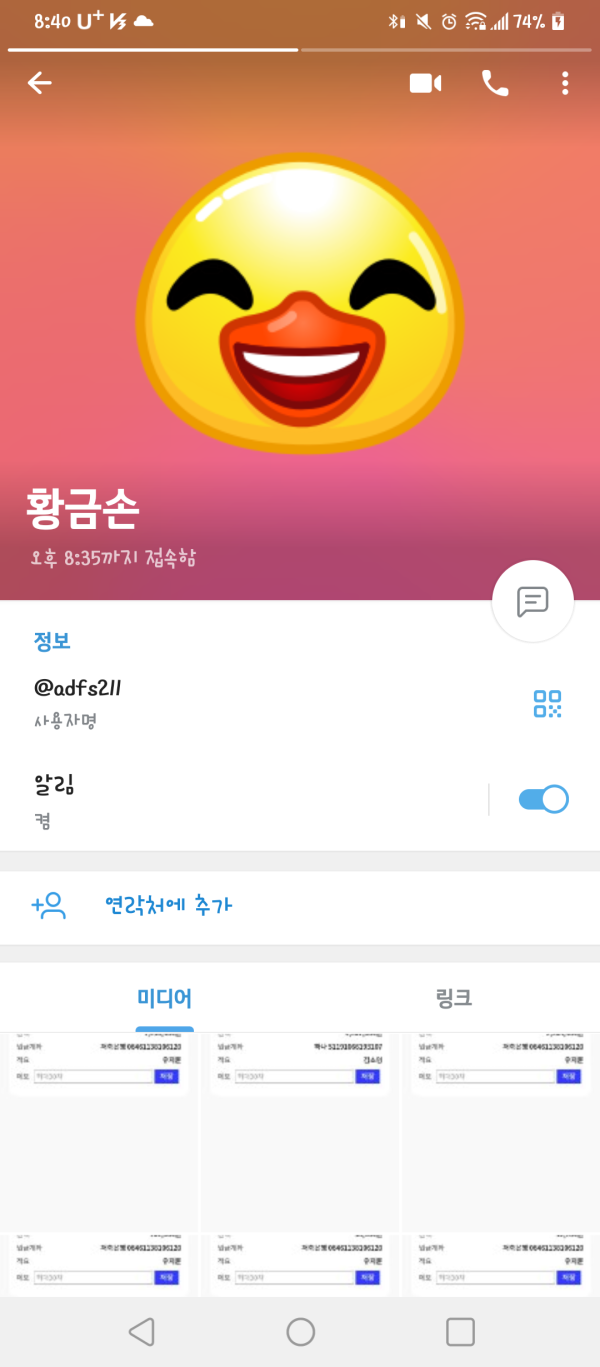Show the QR code for @adfs211

click(547, 703)
